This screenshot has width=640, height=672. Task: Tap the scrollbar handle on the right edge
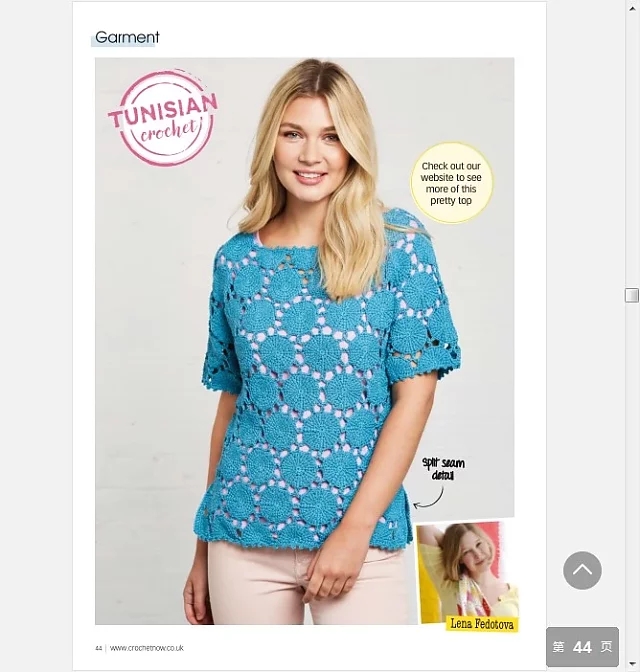tap(632, 295)
